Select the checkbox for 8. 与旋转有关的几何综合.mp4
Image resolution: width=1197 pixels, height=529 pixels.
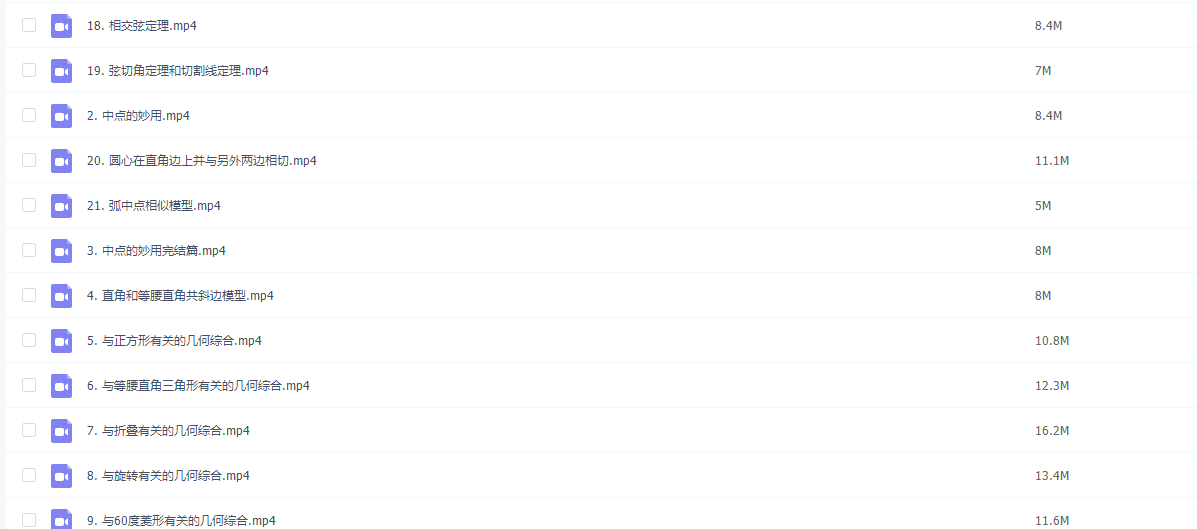(29, 475)
